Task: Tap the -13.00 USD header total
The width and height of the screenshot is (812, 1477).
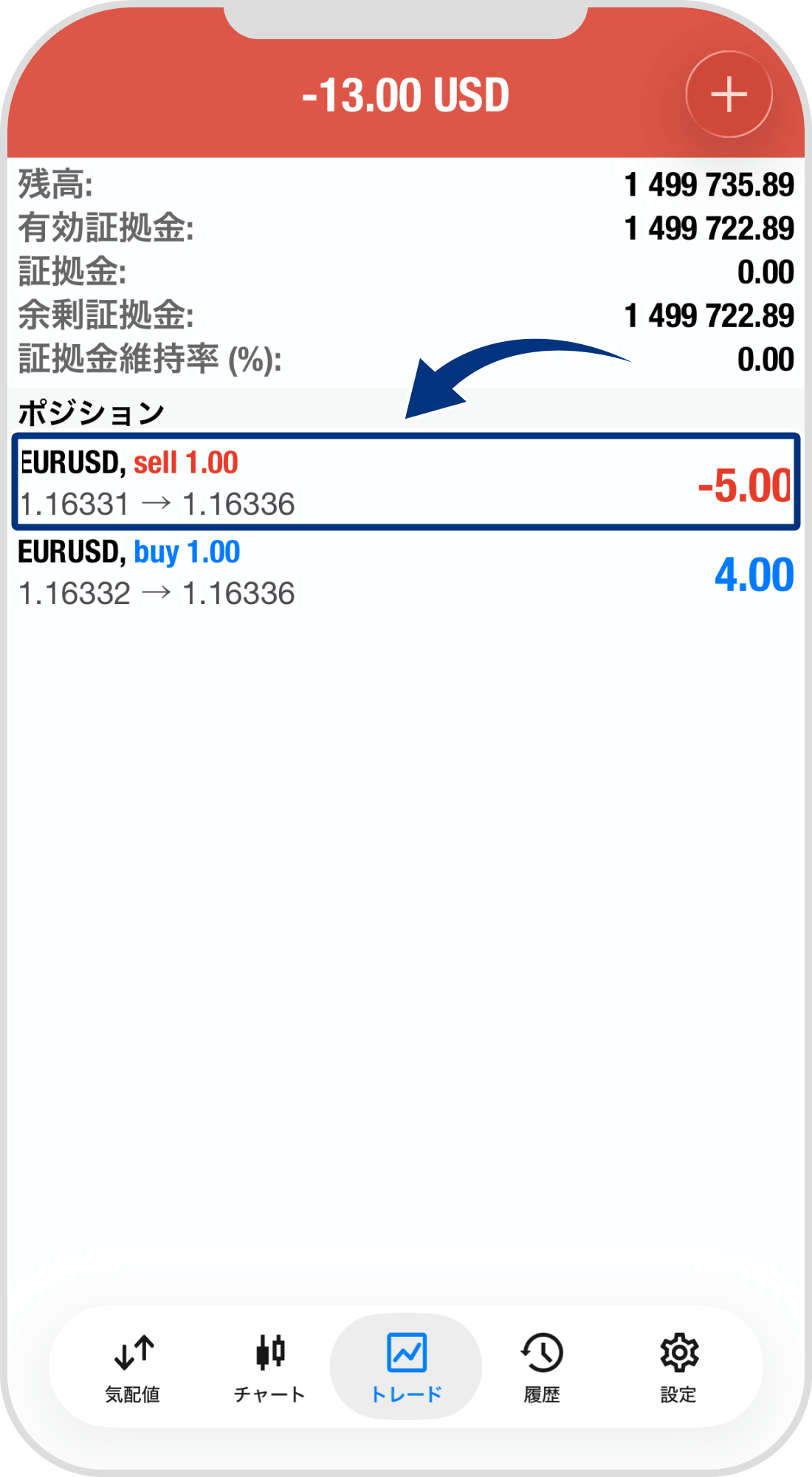Action: 406,94
